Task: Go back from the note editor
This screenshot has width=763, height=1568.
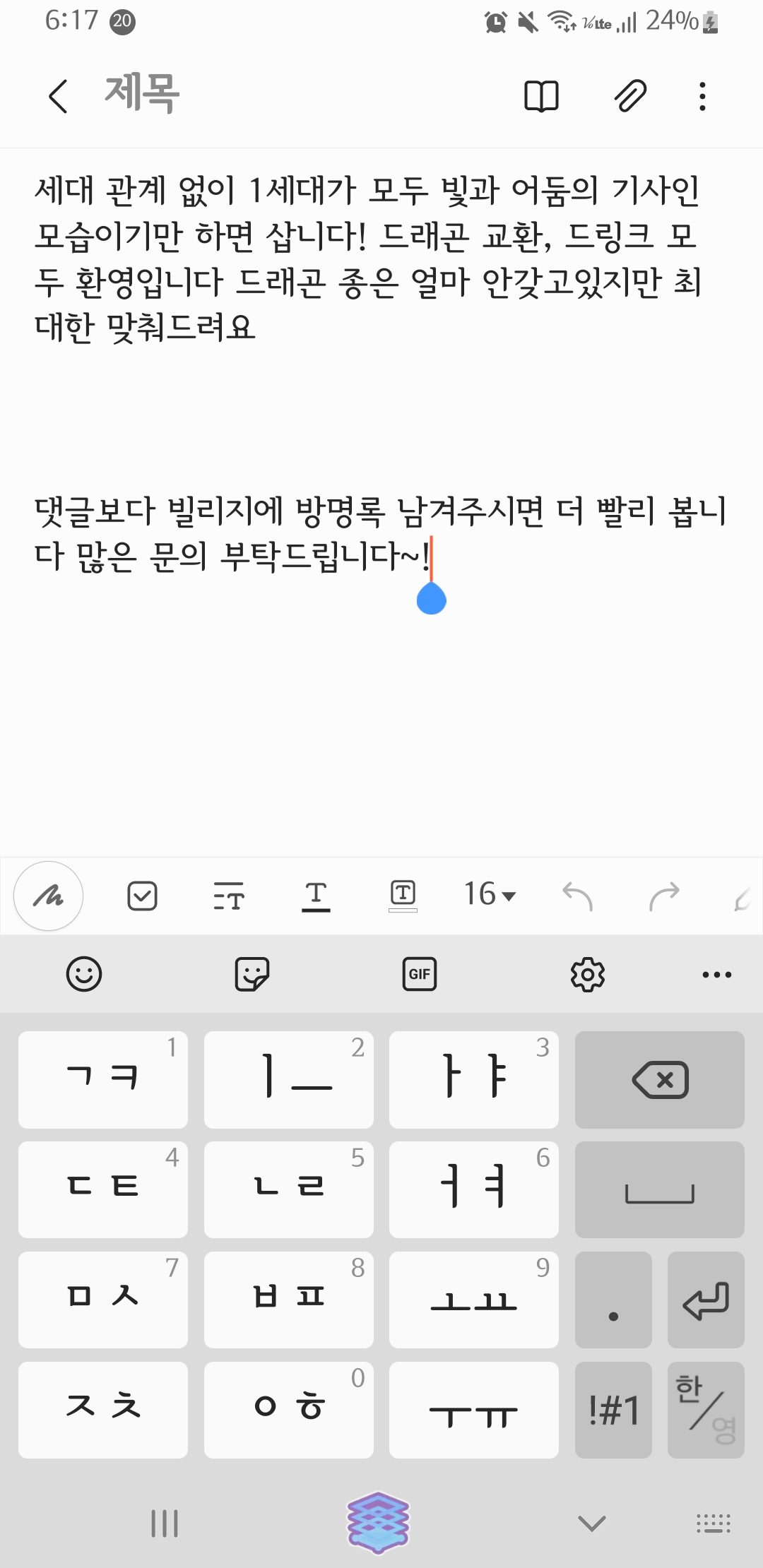Action: (58, 96)
